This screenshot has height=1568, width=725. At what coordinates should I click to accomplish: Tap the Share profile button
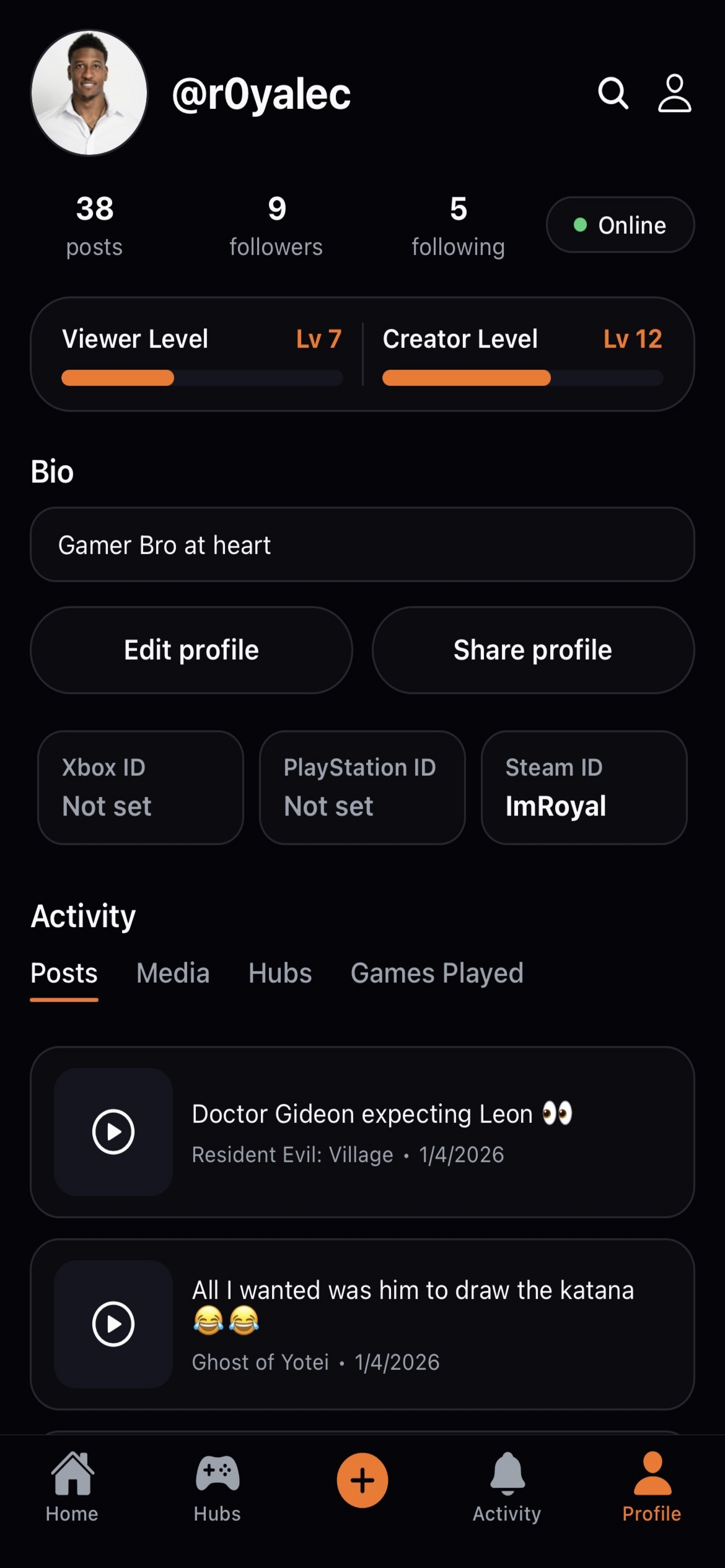click(533, 650)
